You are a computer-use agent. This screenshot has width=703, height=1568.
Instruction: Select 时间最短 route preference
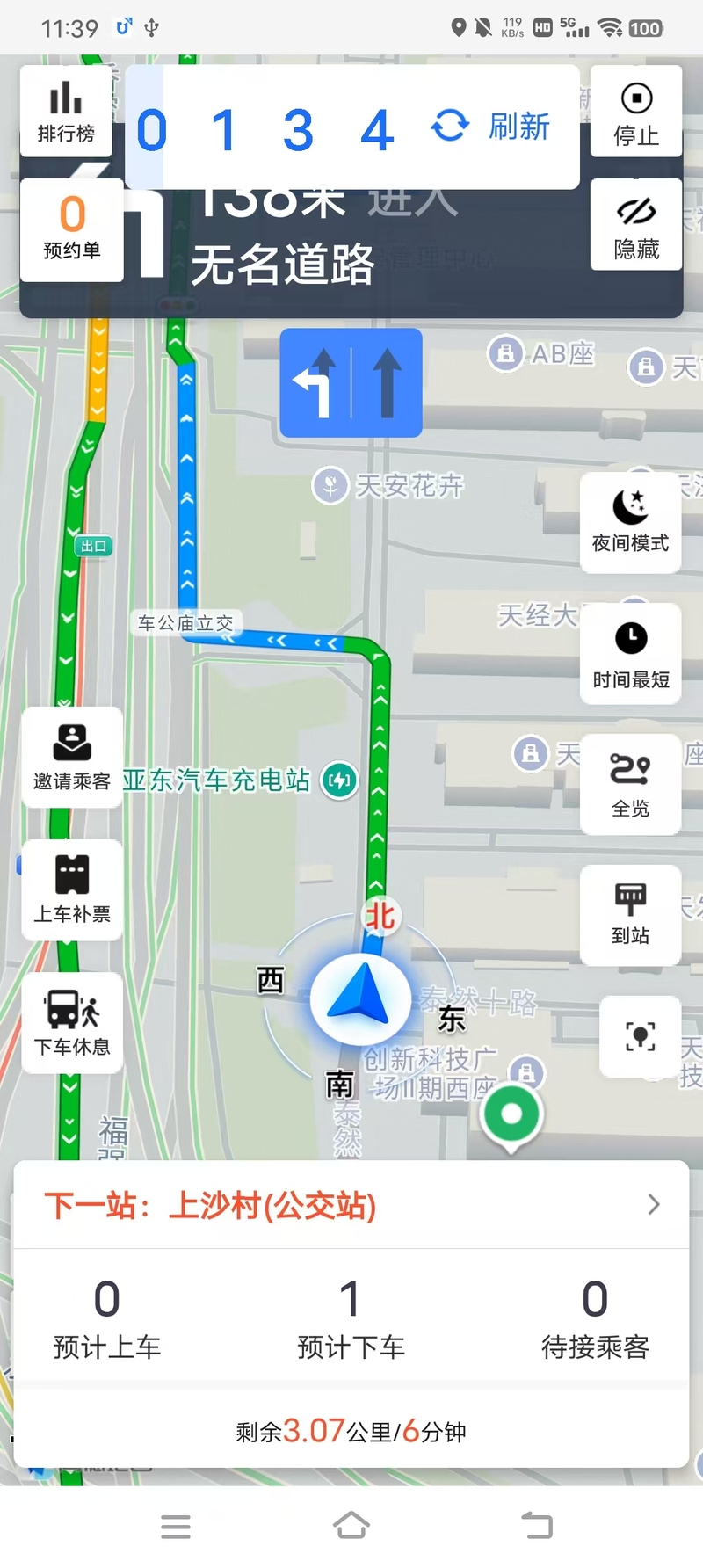click(631, 654)
